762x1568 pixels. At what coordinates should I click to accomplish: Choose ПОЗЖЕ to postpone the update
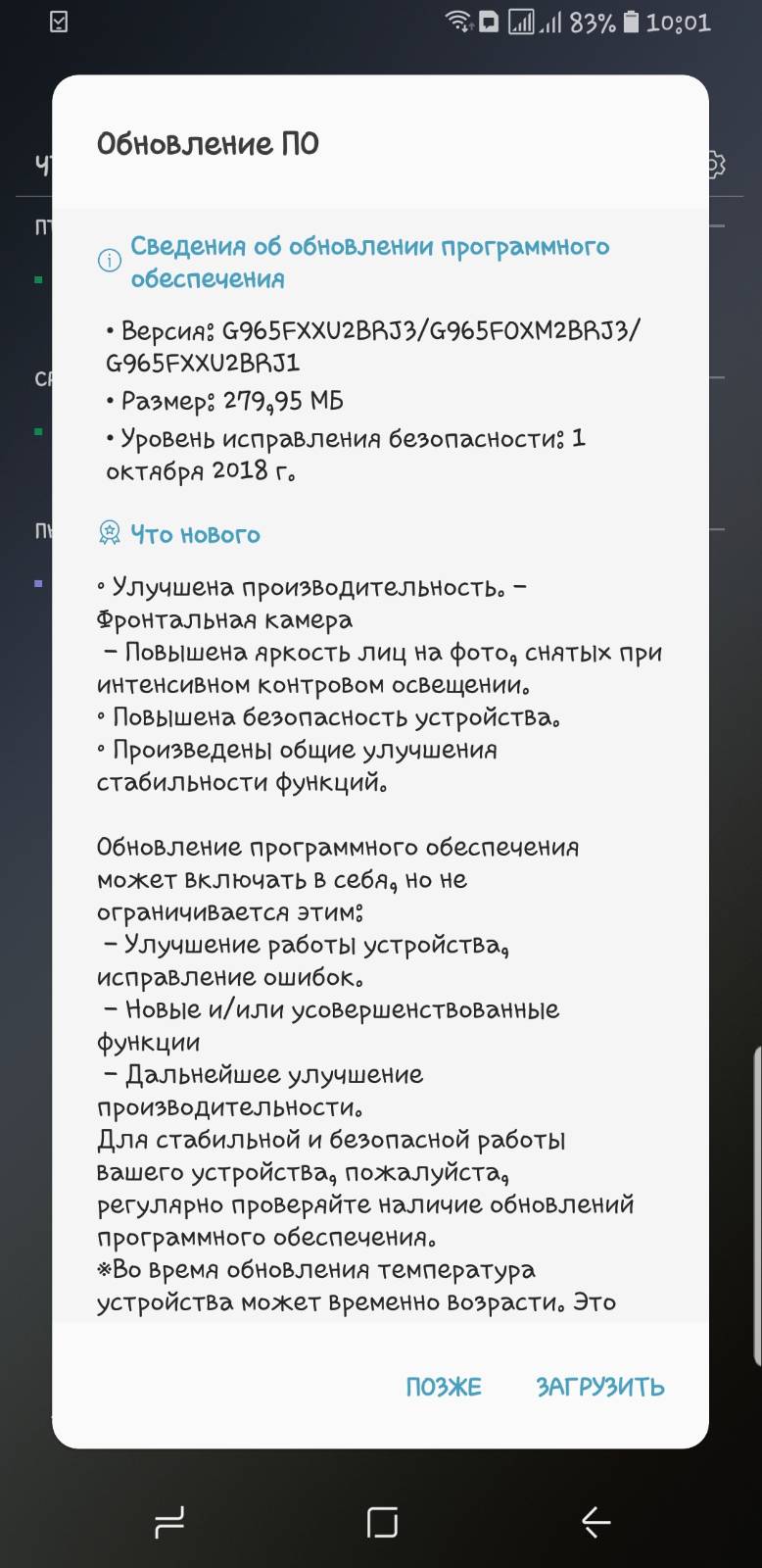444,1387
